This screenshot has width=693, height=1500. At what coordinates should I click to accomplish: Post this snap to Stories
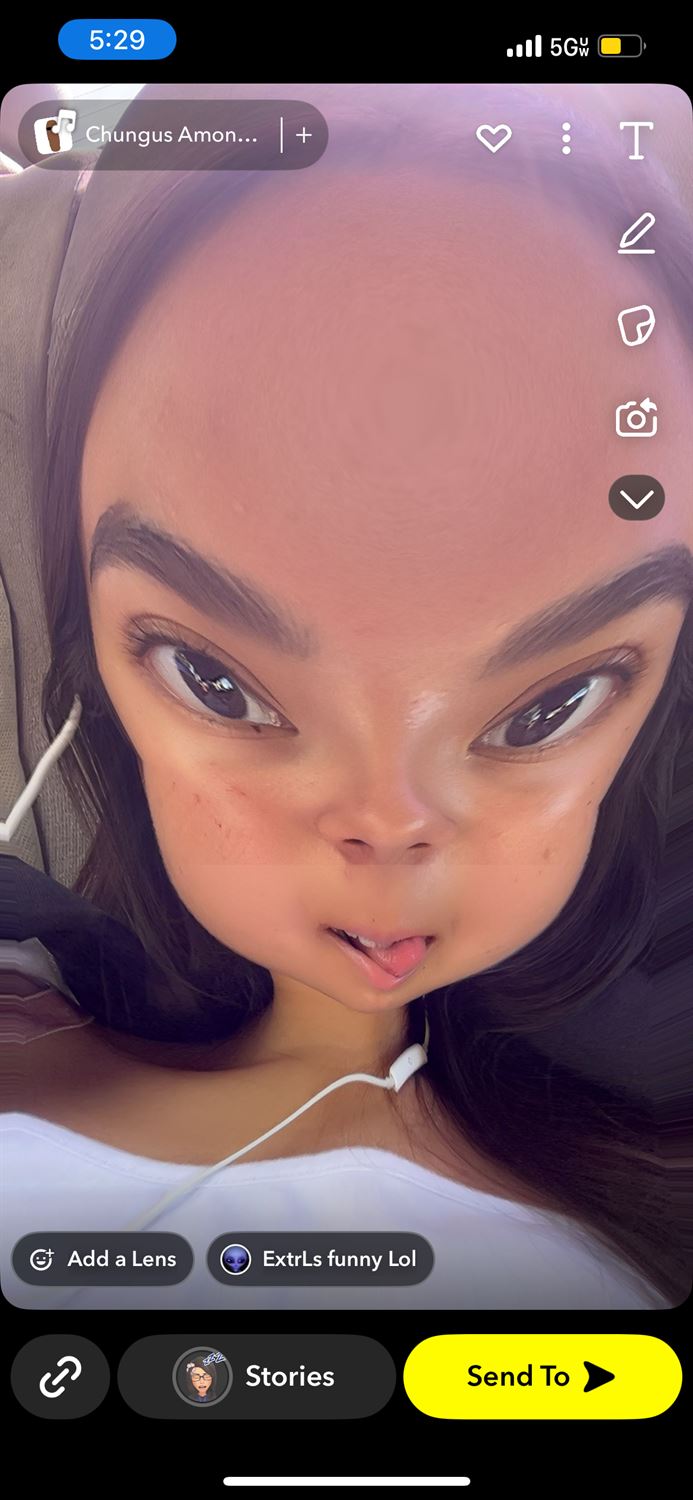257,1377
